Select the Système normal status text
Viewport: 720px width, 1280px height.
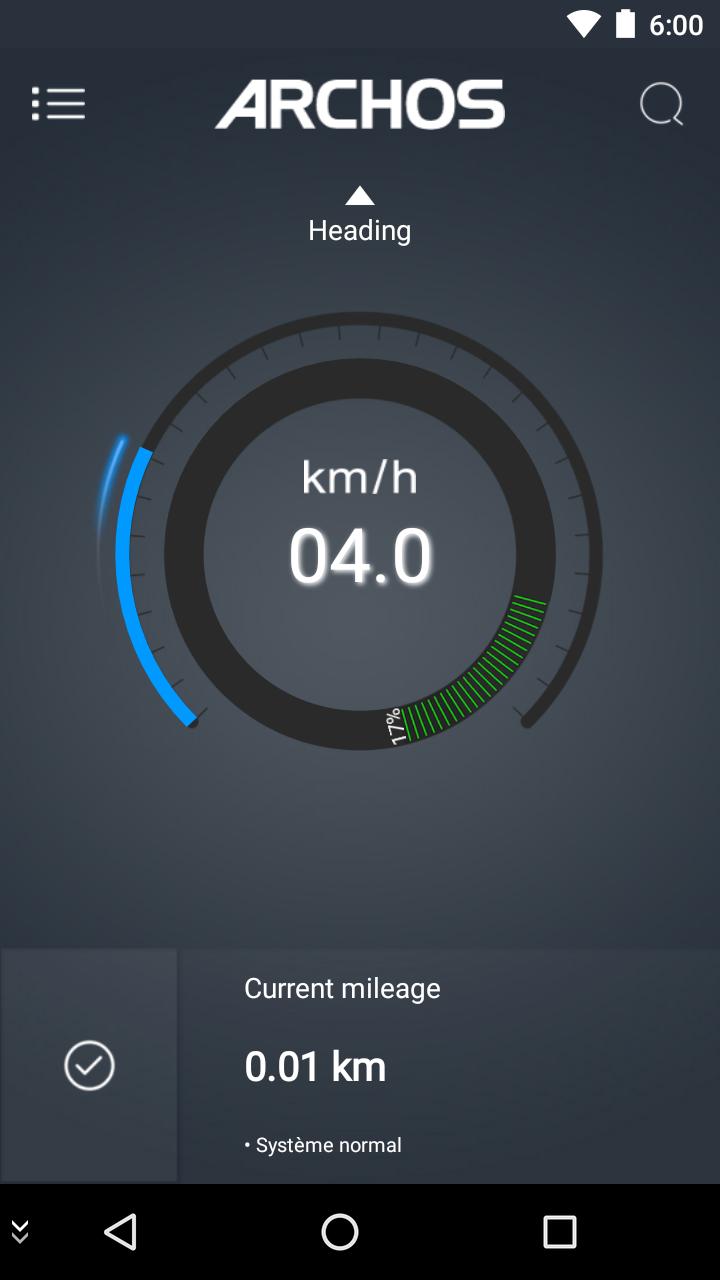[322, 1144]
